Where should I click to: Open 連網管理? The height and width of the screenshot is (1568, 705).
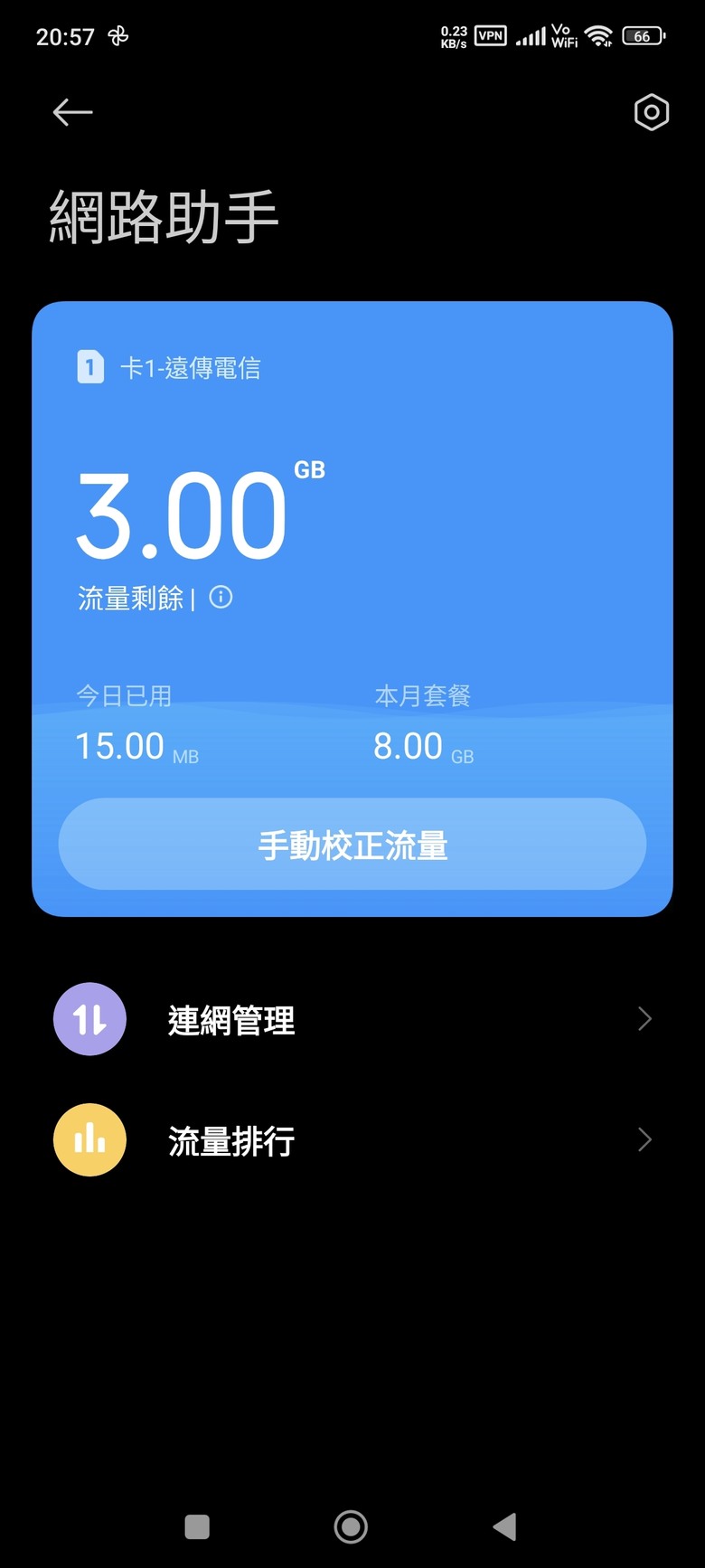pos(352,1019)
